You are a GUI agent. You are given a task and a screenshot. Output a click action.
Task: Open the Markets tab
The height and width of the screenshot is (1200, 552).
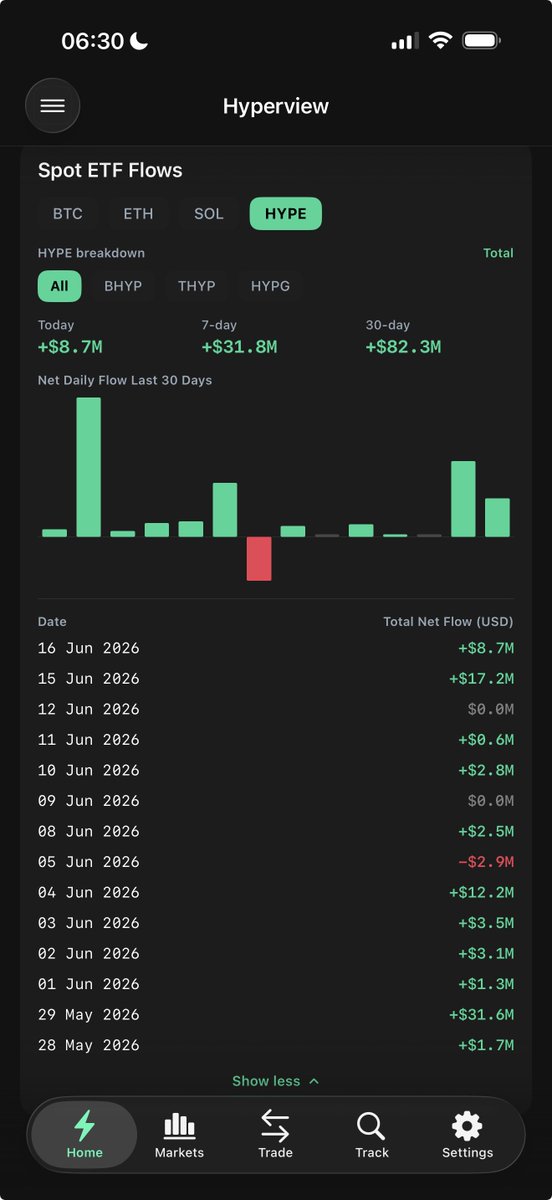pyautogui.click(x=179, y=1135)
